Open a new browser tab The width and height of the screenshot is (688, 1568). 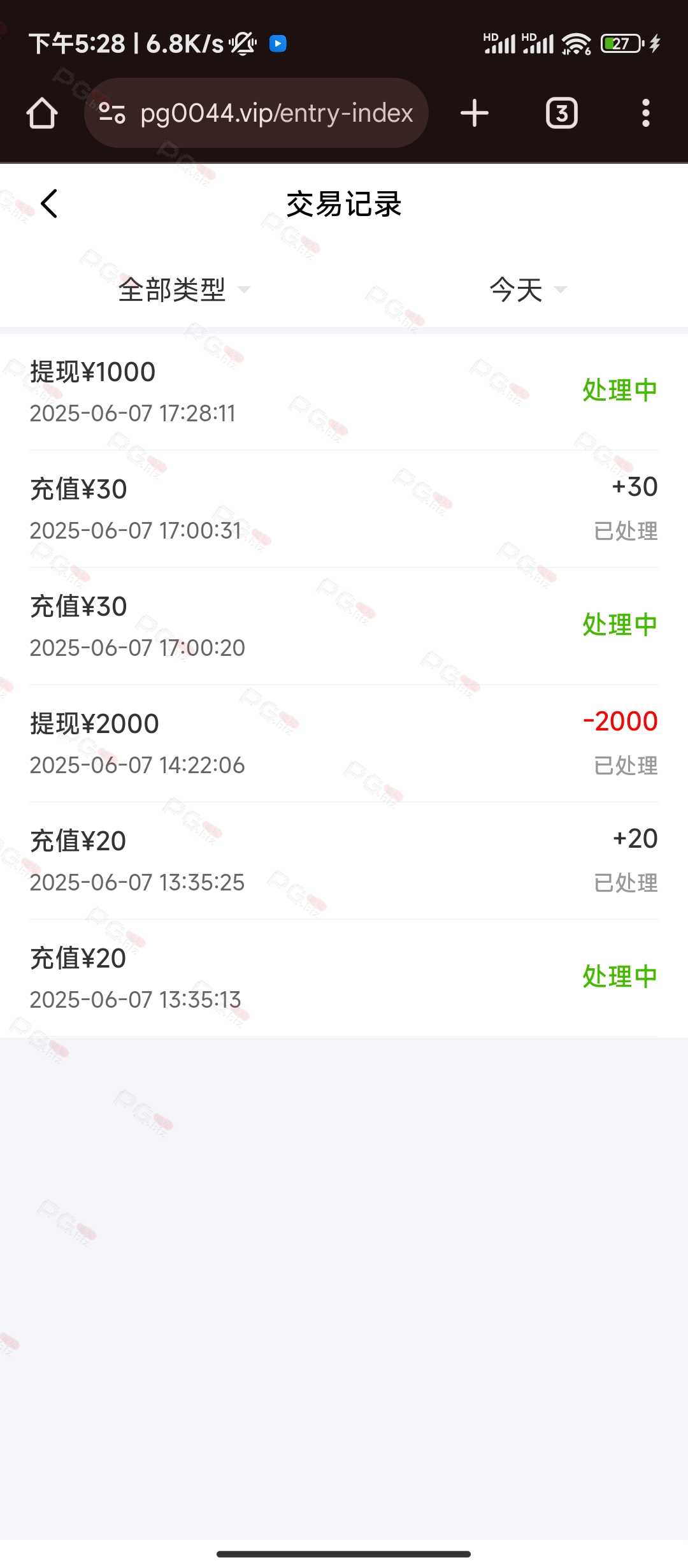pos(475,113)
